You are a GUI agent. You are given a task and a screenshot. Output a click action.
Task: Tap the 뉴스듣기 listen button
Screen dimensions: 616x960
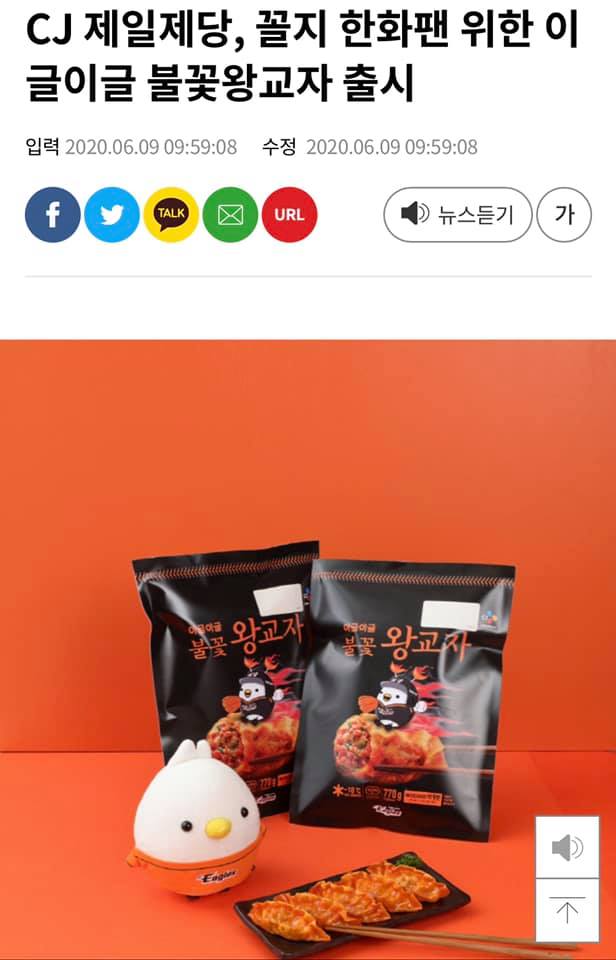tap(457, 214)
